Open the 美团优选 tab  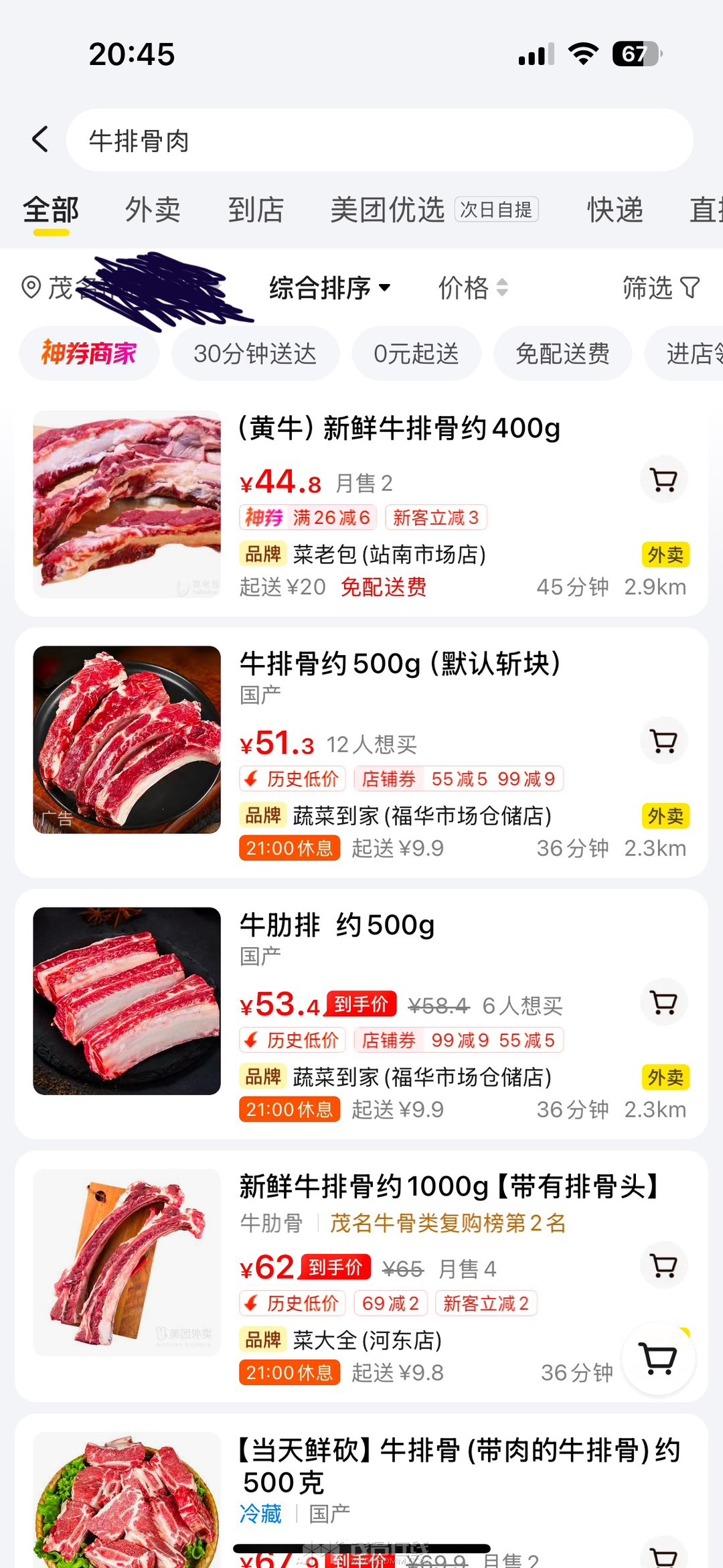(x=388, y=210)
